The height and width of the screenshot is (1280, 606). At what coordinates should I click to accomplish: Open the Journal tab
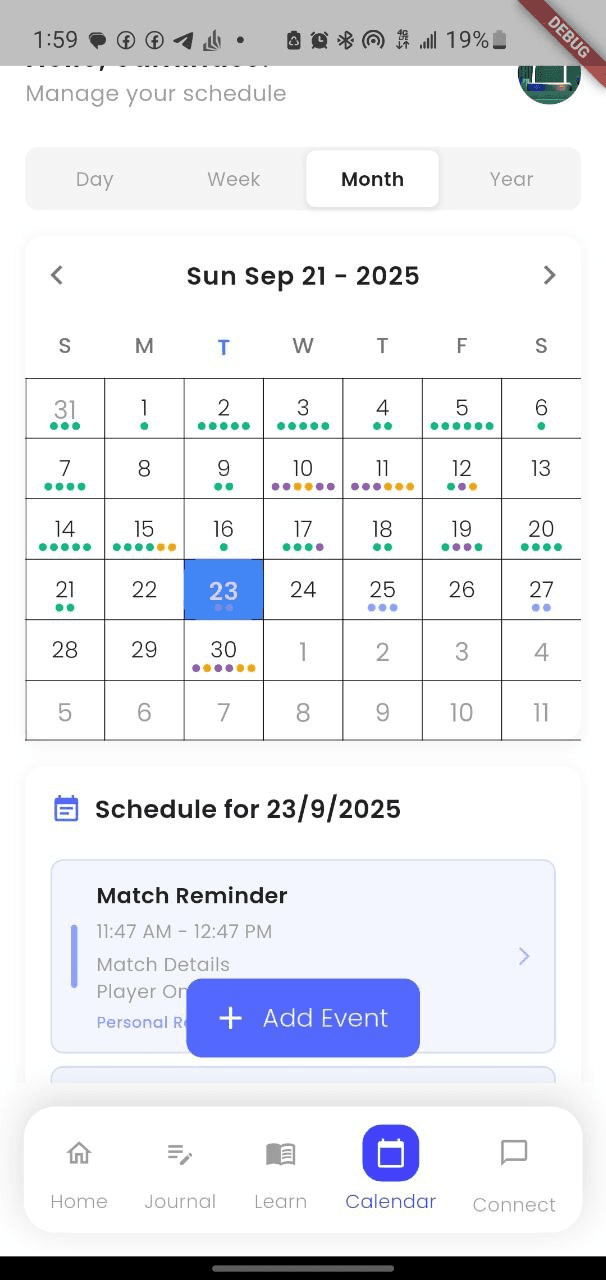click(180, 1170)
